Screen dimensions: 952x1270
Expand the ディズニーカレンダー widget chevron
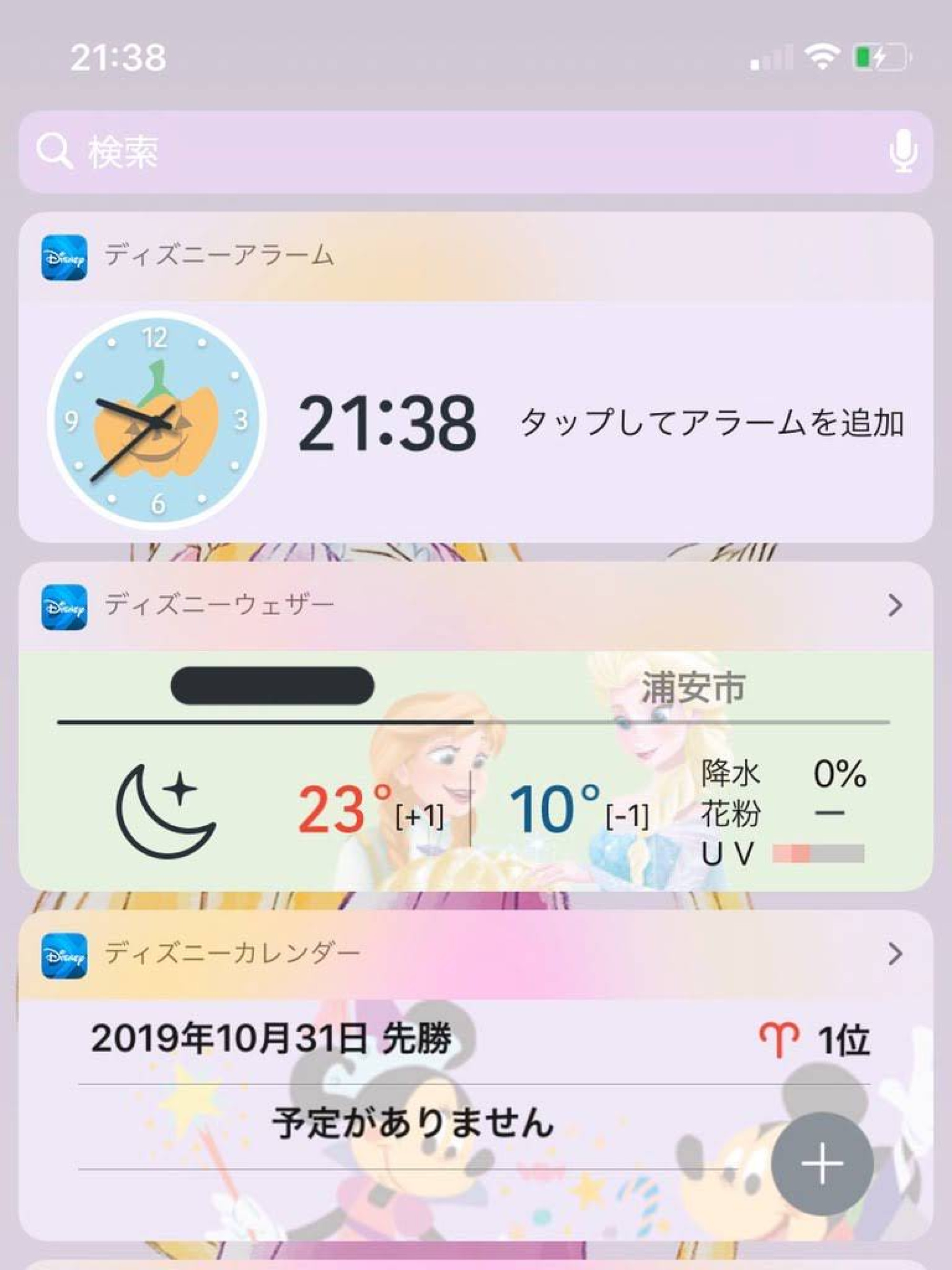894,954
